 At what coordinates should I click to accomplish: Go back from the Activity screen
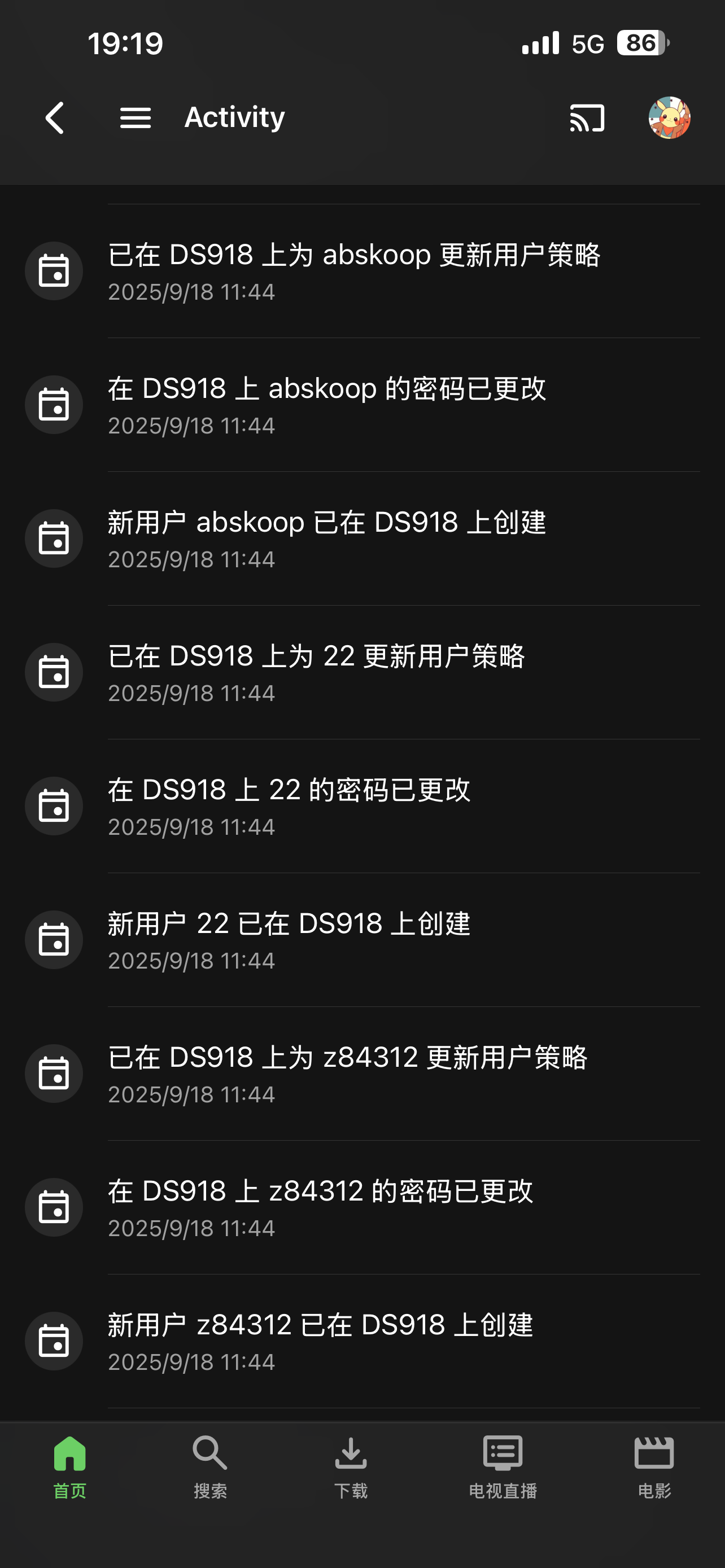(55, 117)
